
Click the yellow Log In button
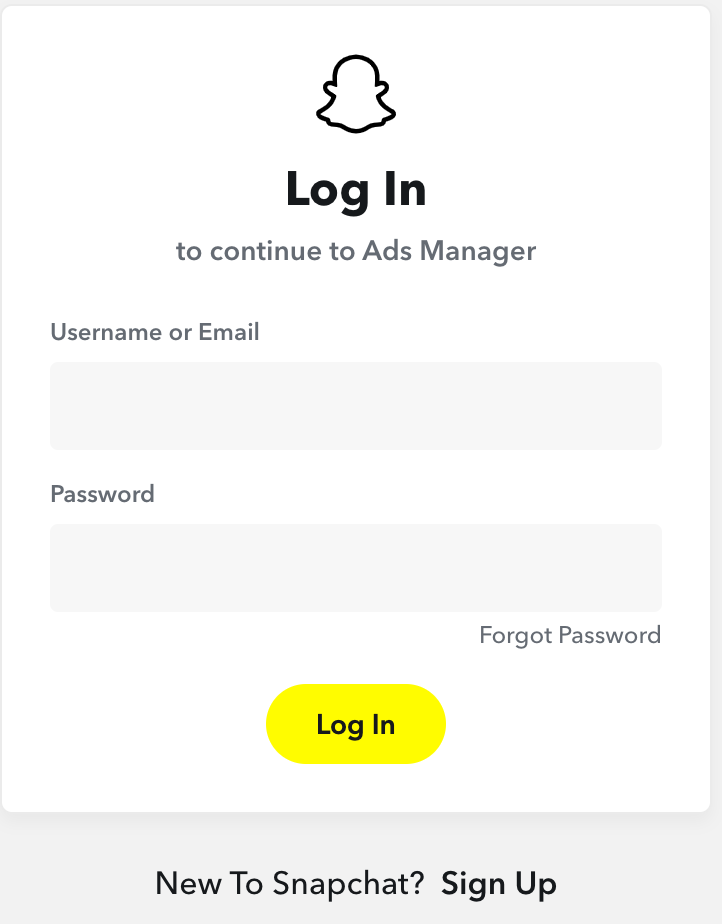[x=356, y=724]
